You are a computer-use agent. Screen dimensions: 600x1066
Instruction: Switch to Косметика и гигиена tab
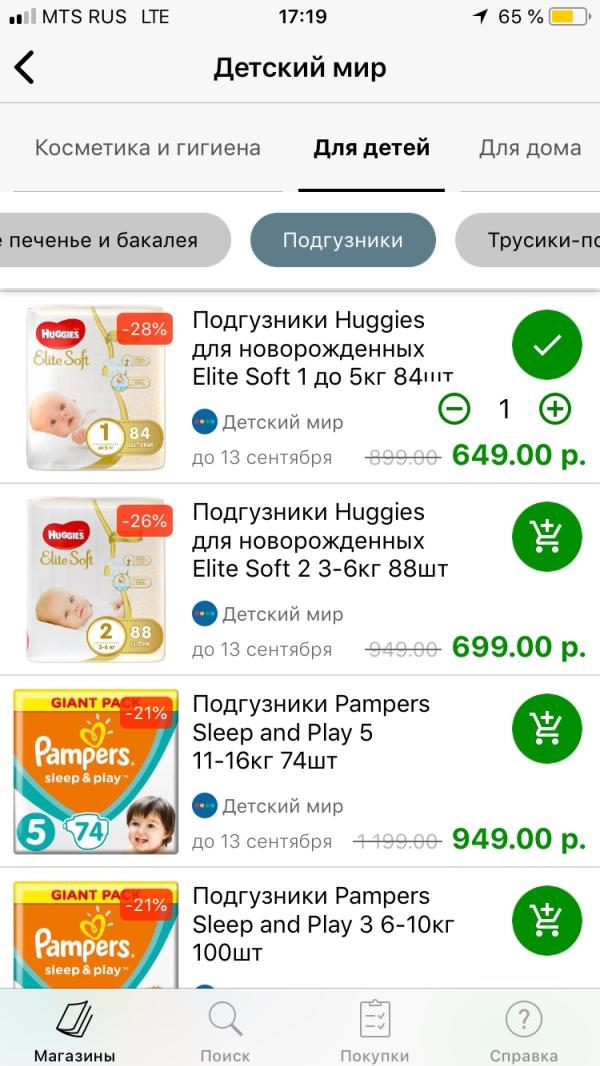point(147,148)
